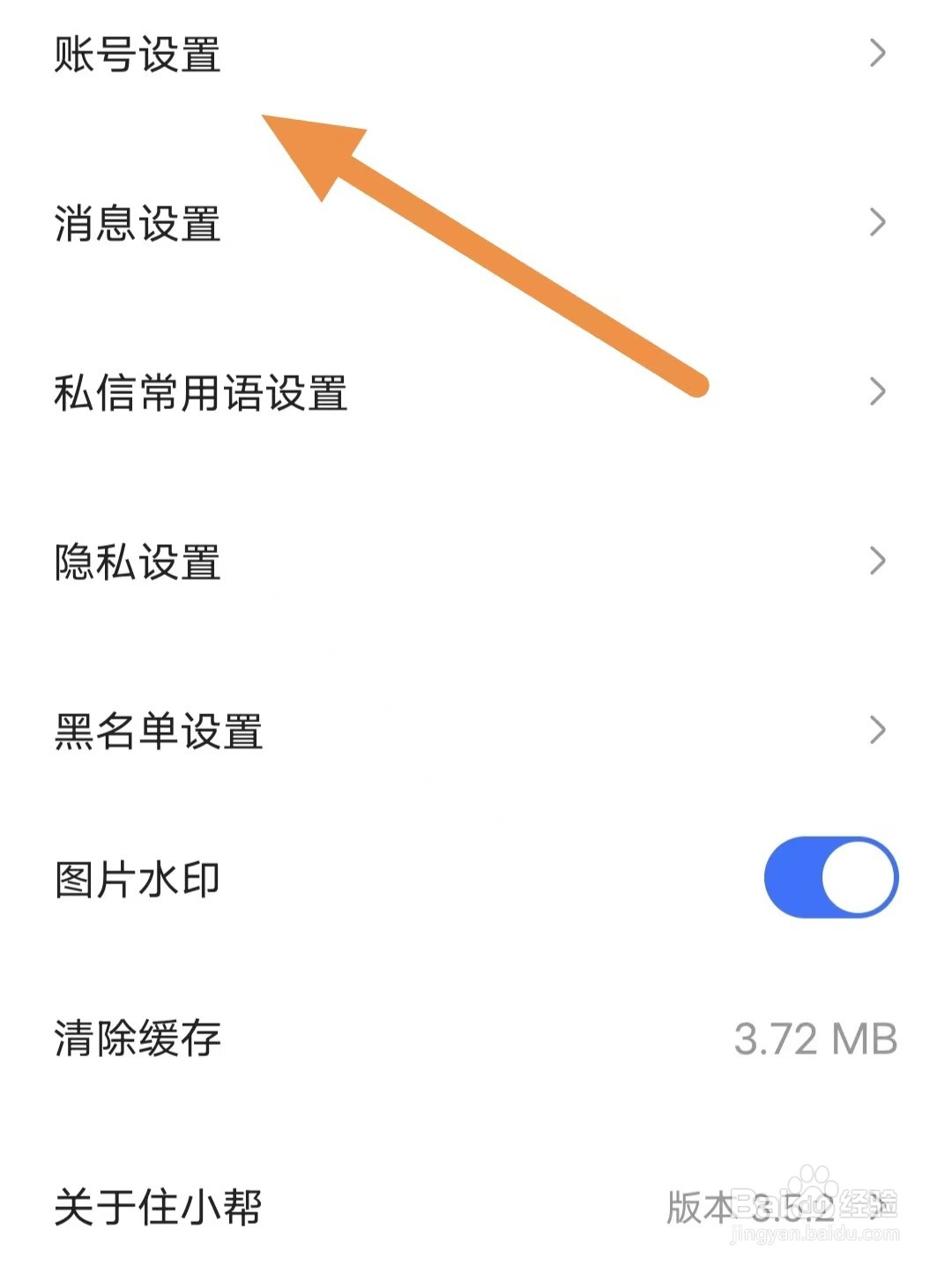Click the chevron beside 消息设置

pyautogui.click(x=878, y=223)
